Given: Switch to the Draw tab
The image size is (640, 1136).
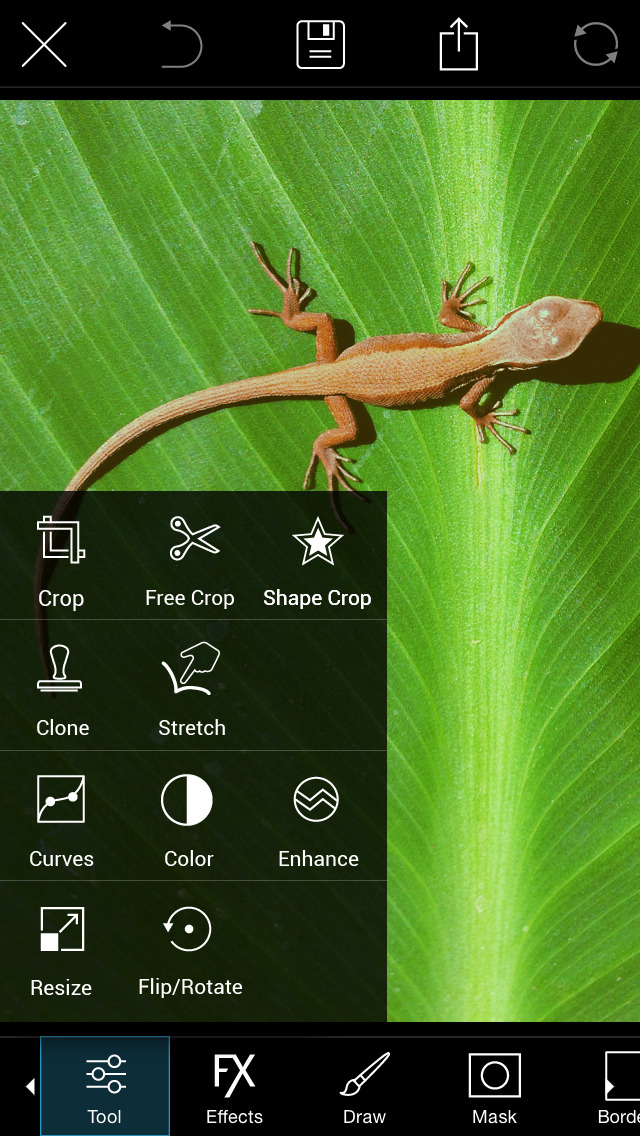Looking at the screenshot, I should 364,1088.
